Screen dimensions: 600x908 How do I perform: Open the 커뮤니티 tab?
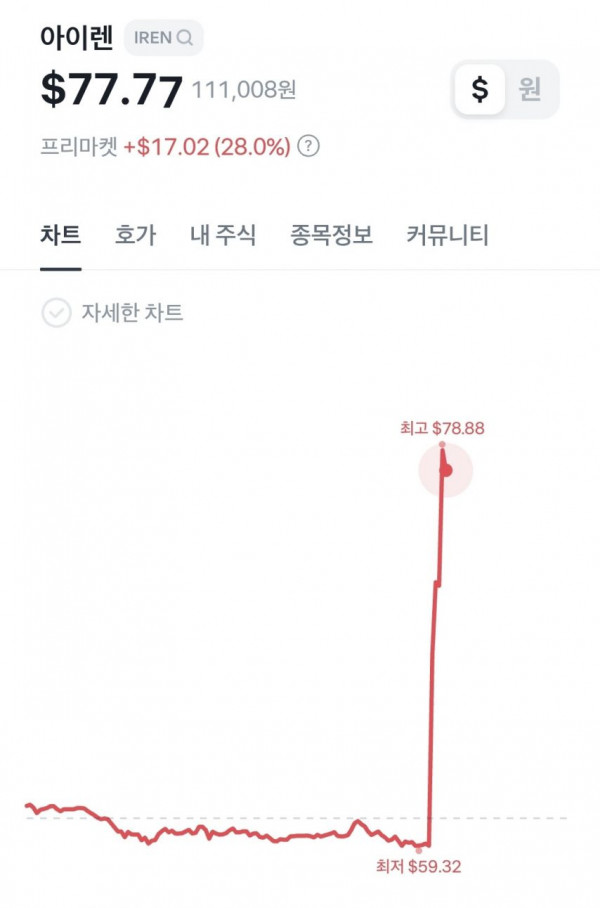[x=447, y=236]
